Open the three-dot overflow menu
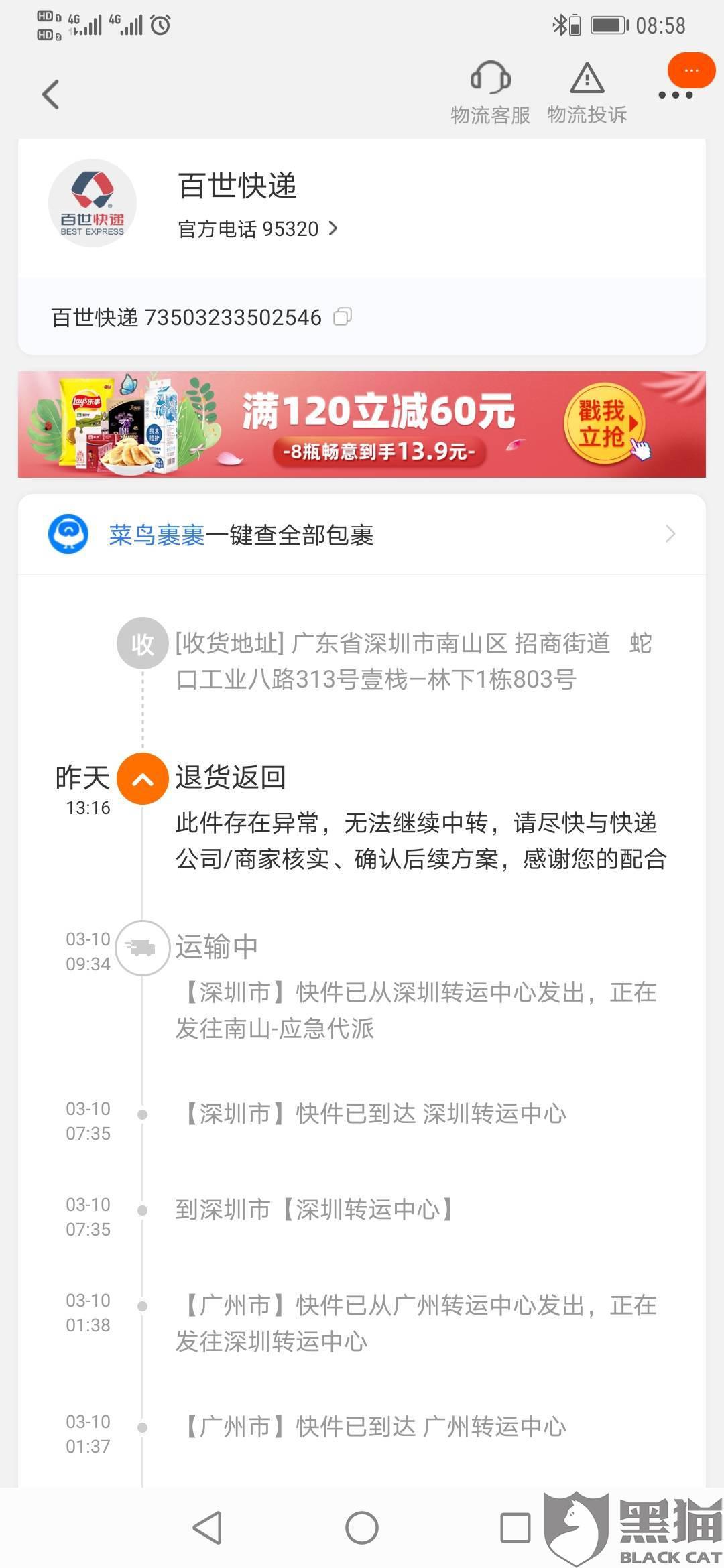Viewport: 724px width, 1568px height. click(675, 94)
